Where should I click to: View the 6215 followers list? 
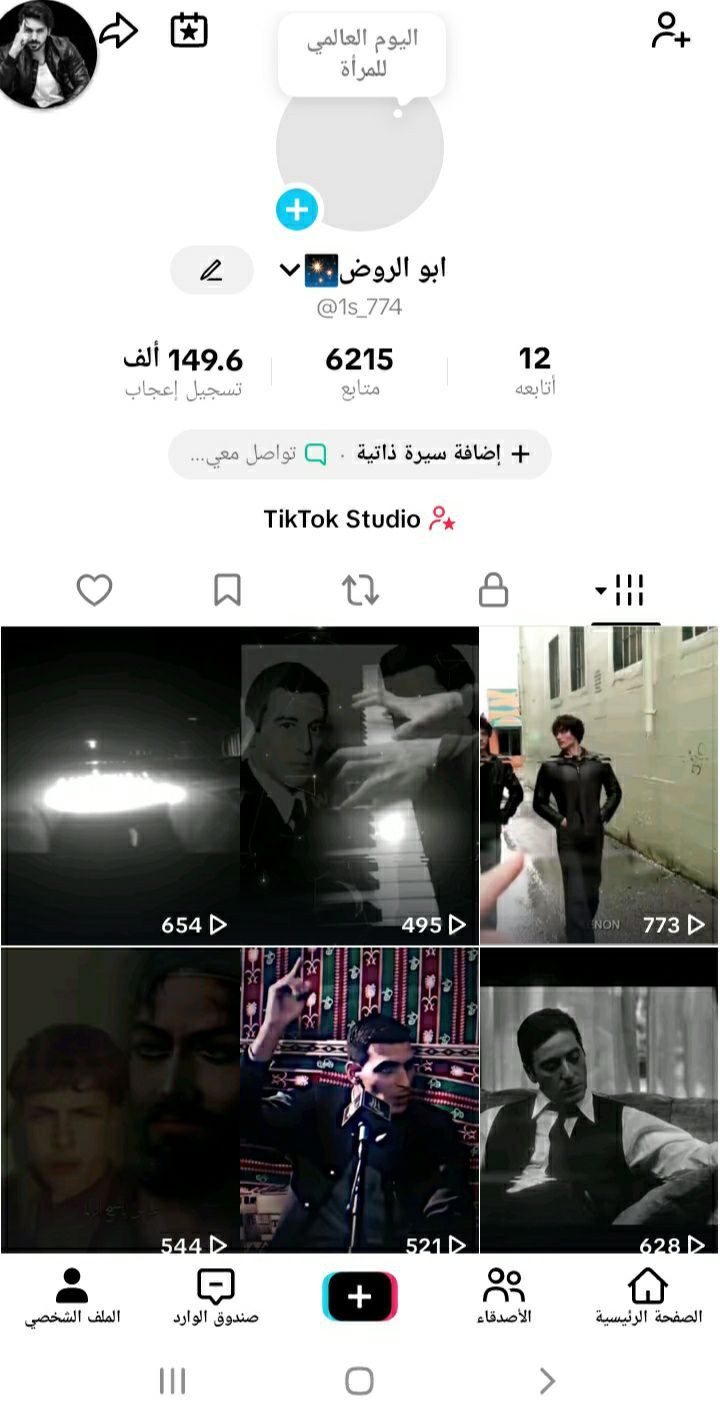click(359, 371)
